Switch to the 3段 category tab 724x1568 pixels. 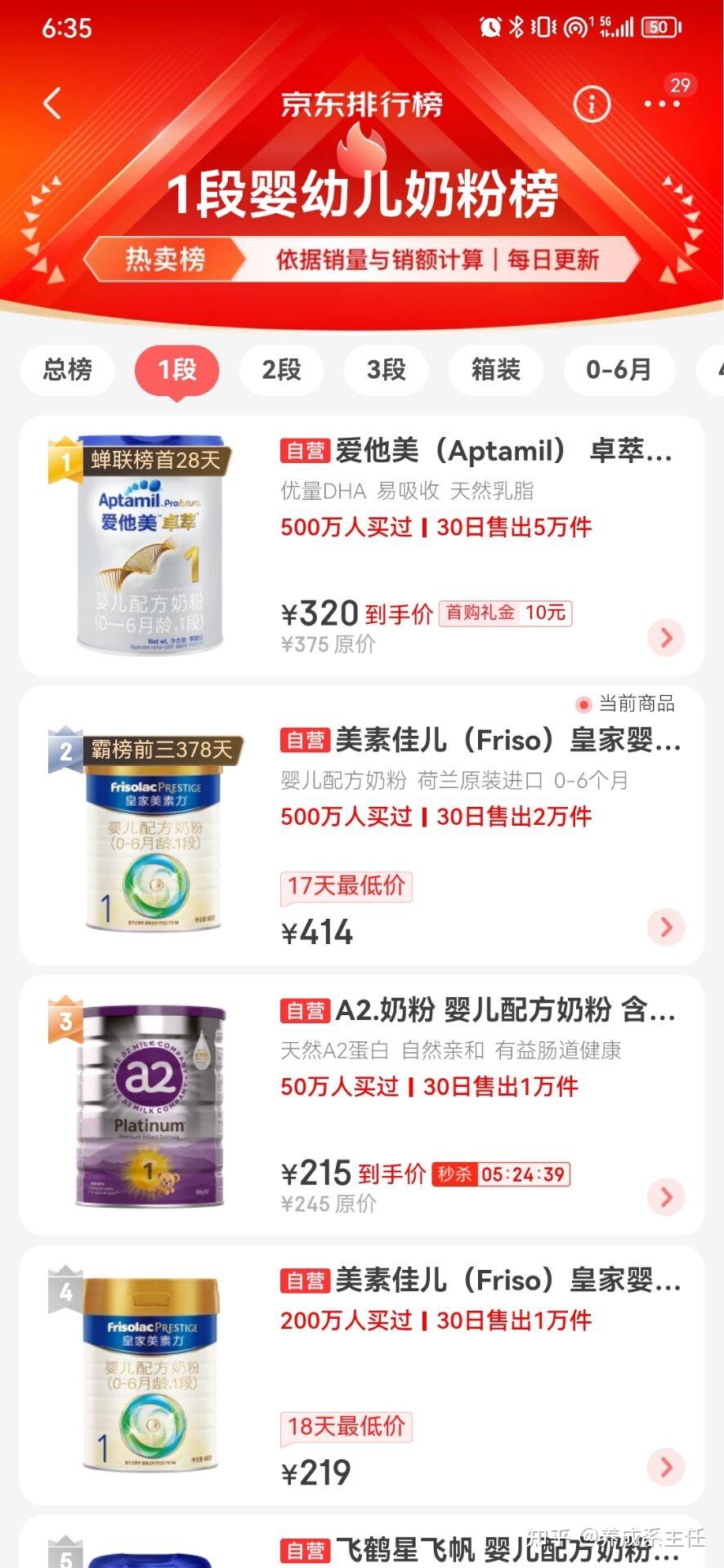pos(386,370)
